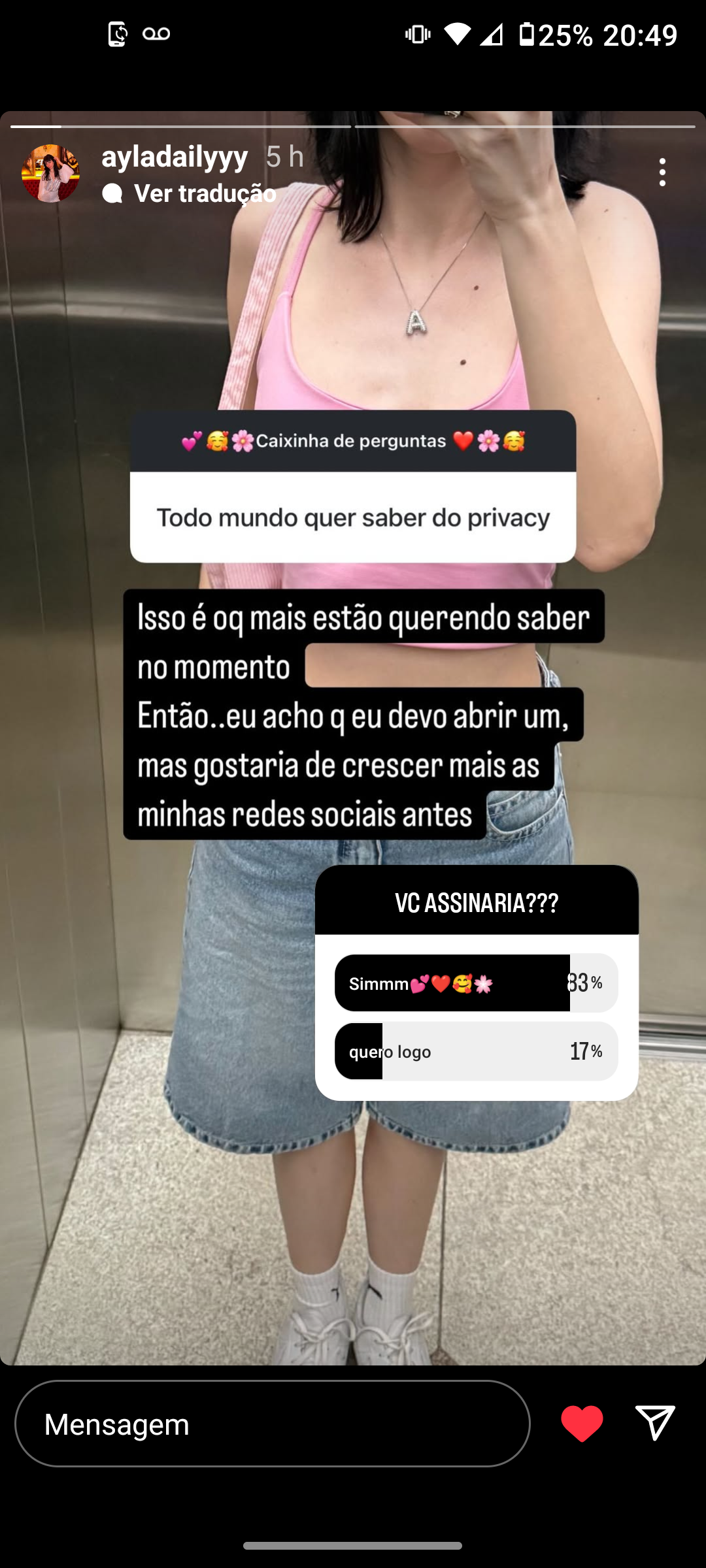
Task: Like the story with the heart
Action: [x=582, y=1424]
